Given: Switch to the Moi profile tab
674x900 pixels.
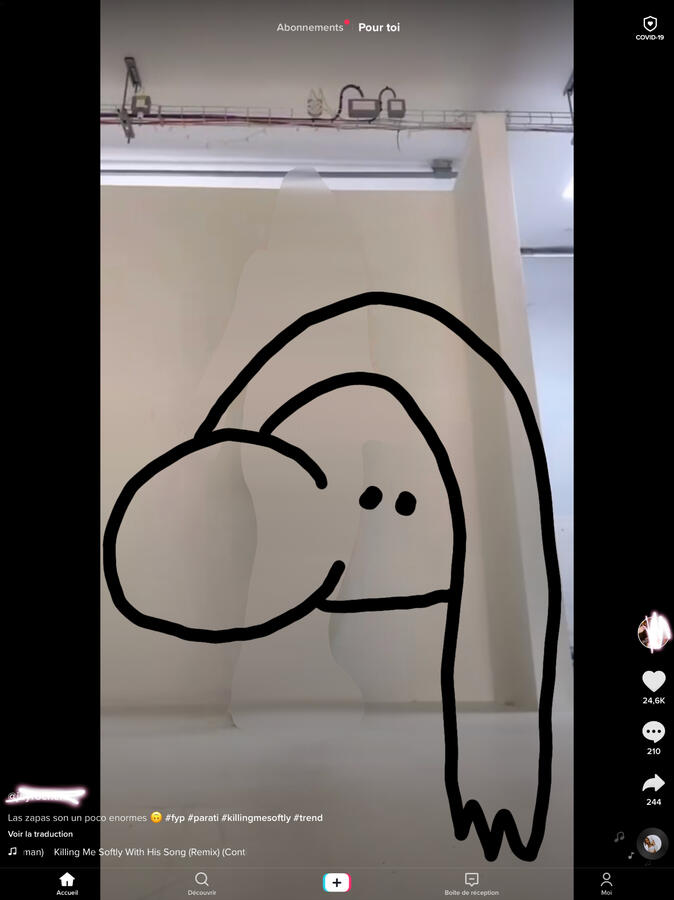Looking at the screenshot, I should coord(606,882).
